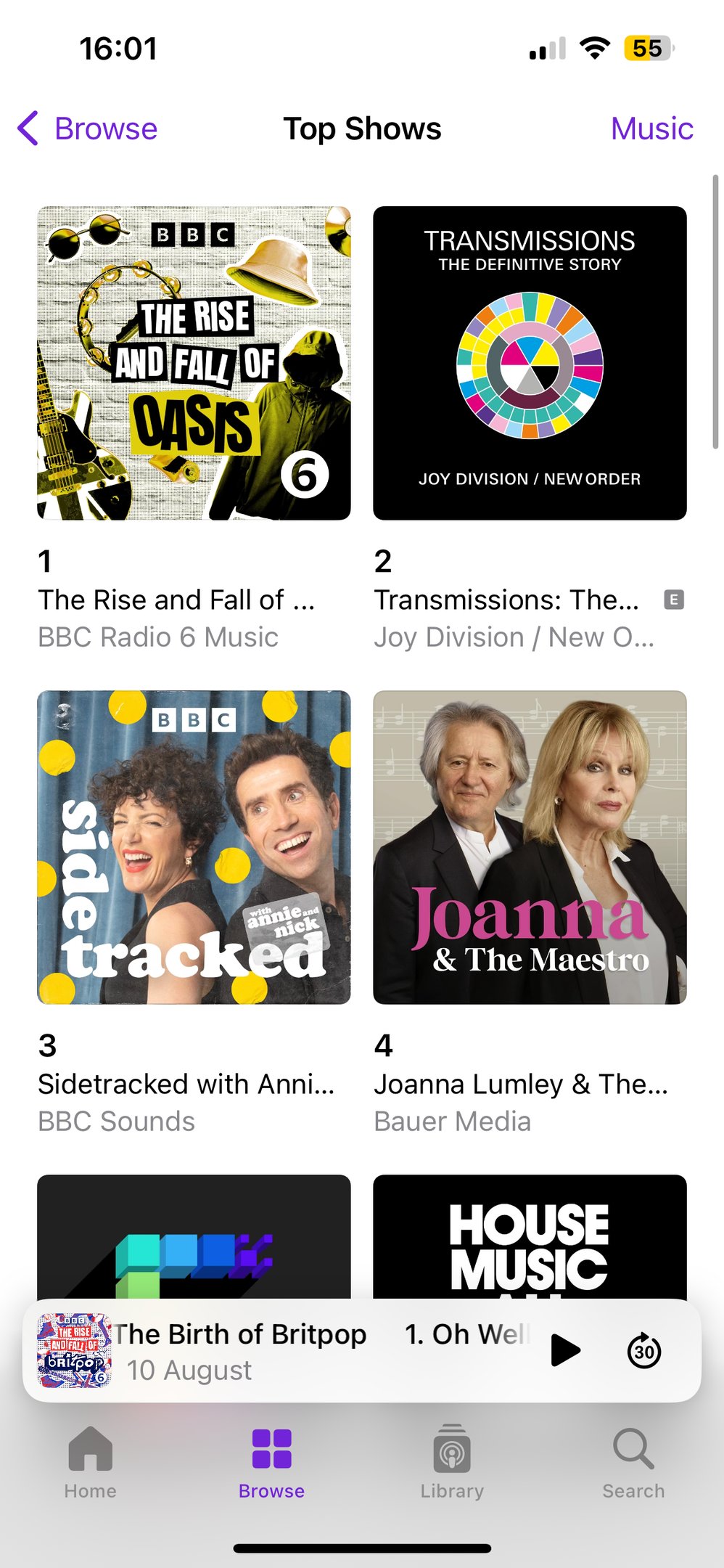Go back to Browse
Image resolution: width=724 pixels, height=1568 pixels.
tap(89, 128)
